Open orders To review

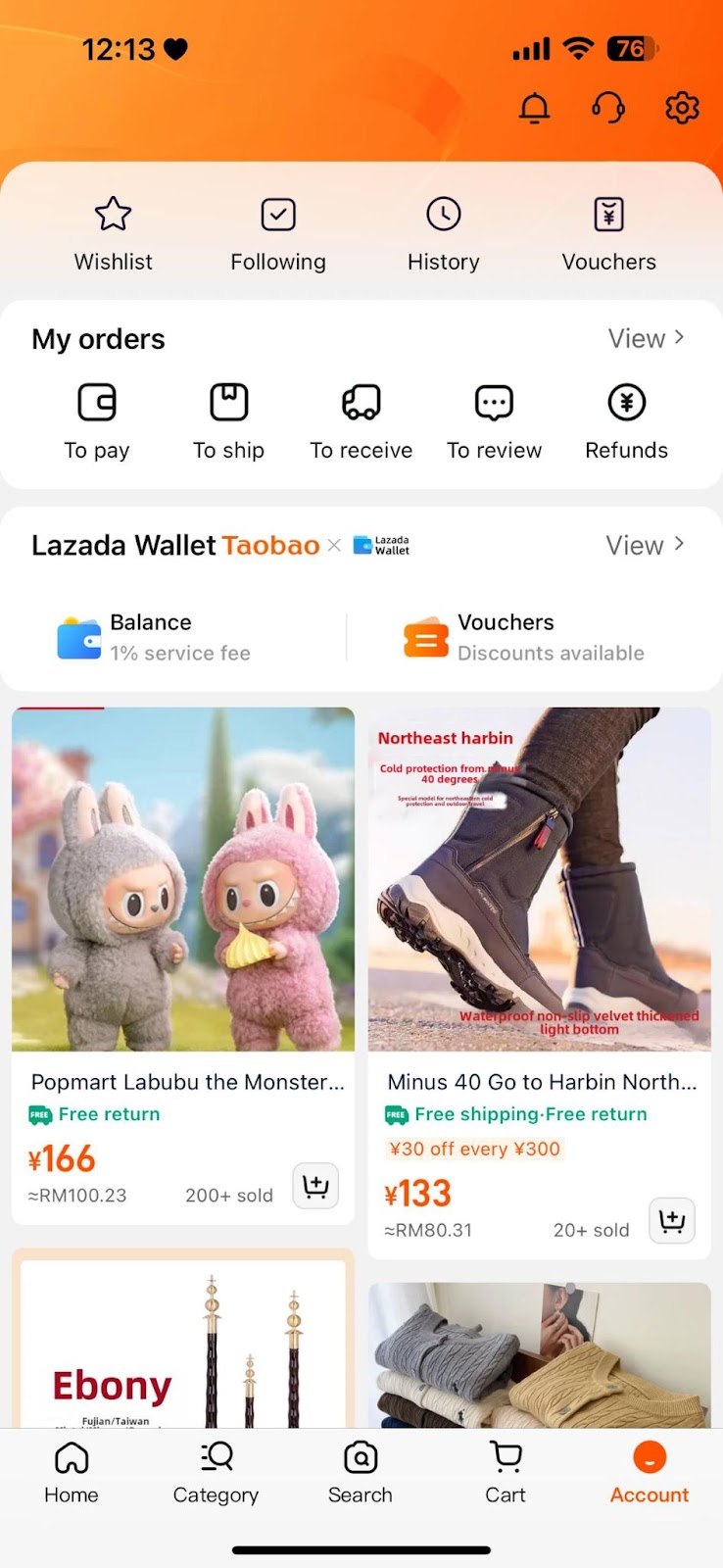coord(494,420)
